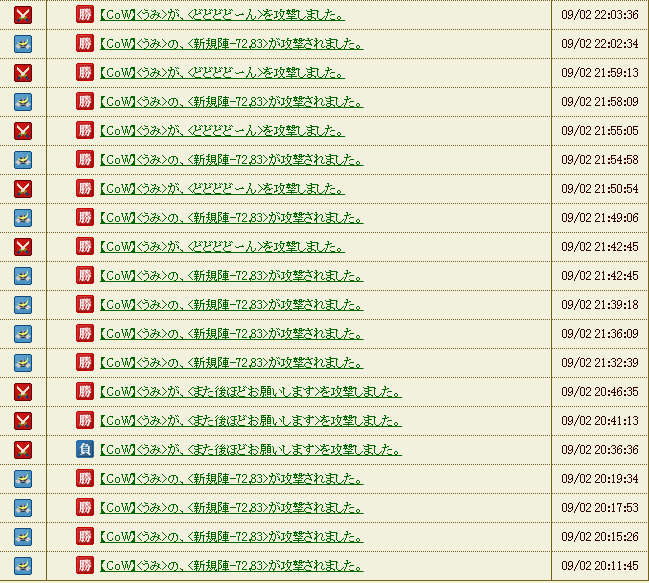Open the 新規陣-72,83 defense report at 22:02:34
Screen dimensions: 649x583
(x=230, y=44)
